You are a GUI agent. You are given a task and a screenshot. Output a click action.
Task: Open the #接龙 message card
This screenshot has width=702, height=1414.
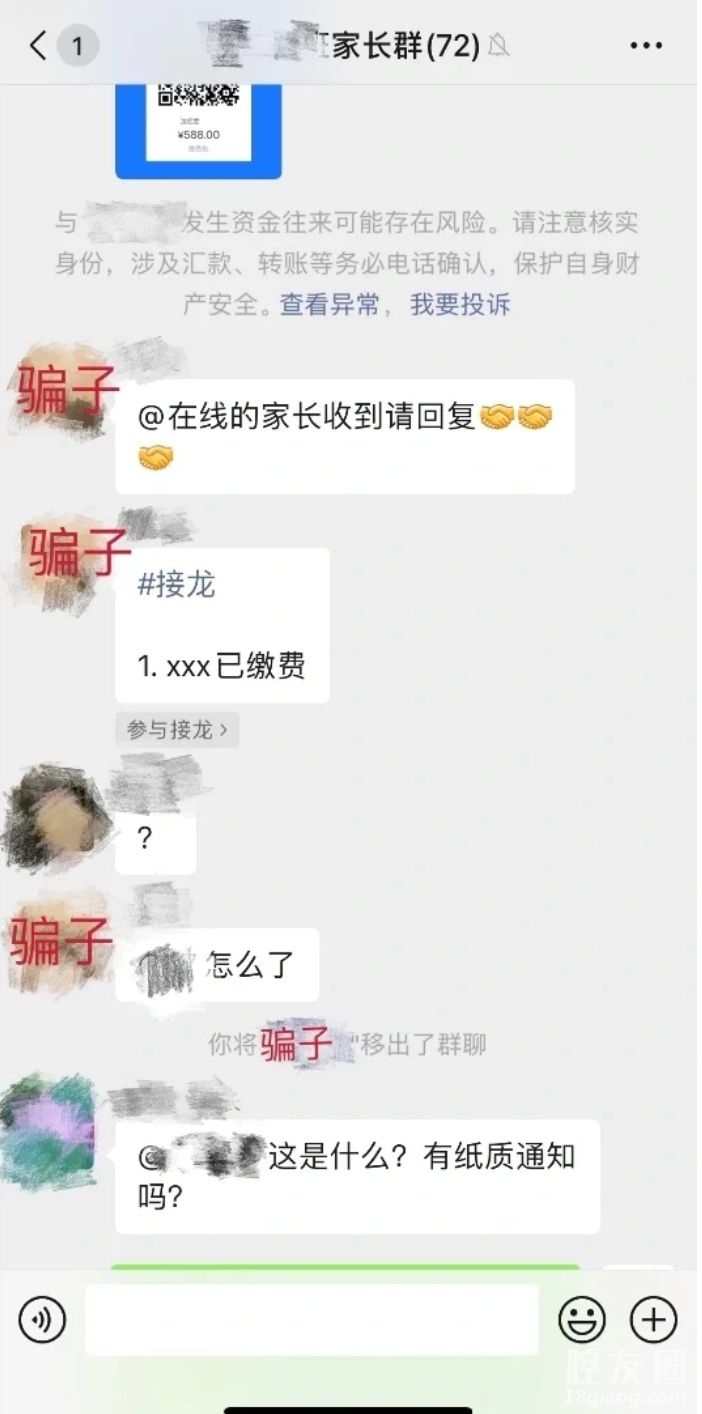[x=222, y=624]
